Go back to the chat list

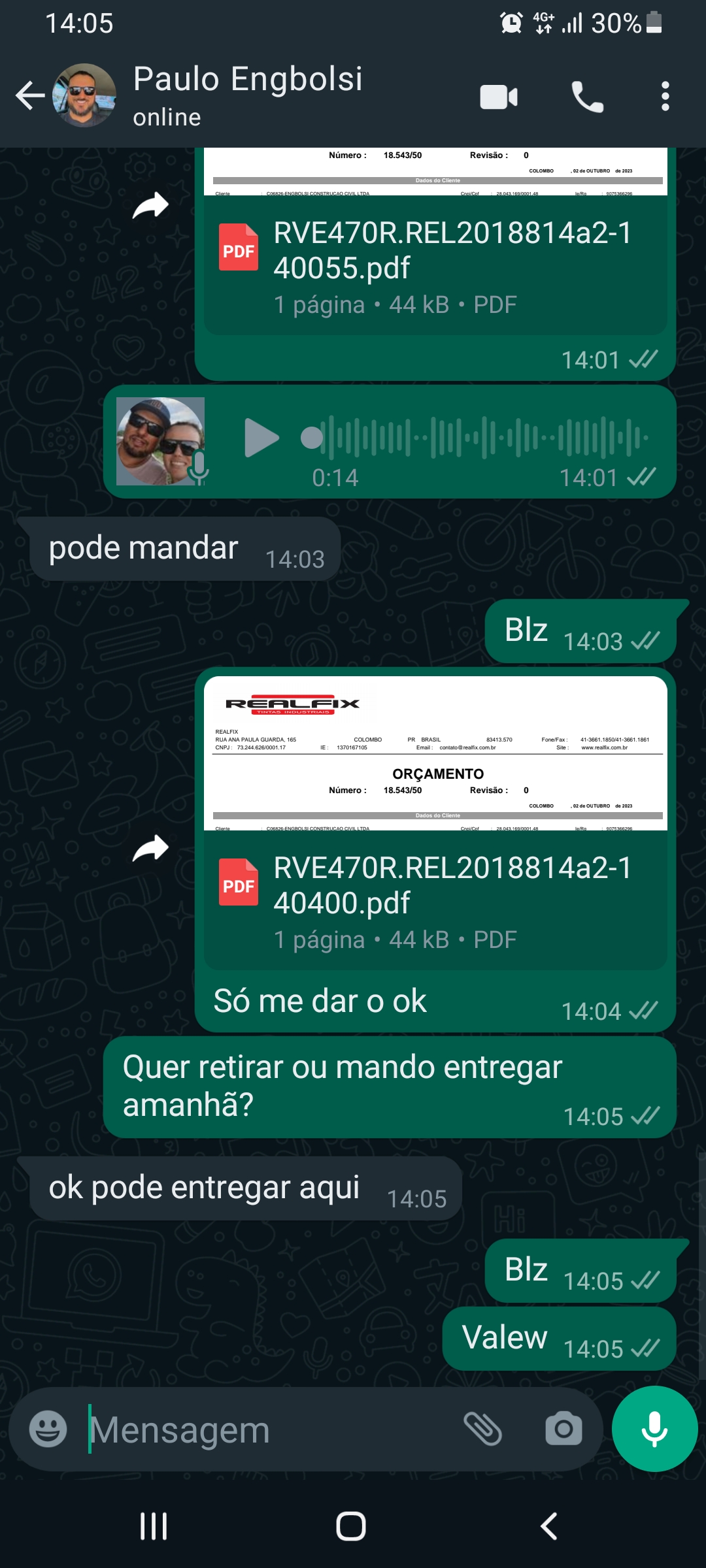(30, 96)
